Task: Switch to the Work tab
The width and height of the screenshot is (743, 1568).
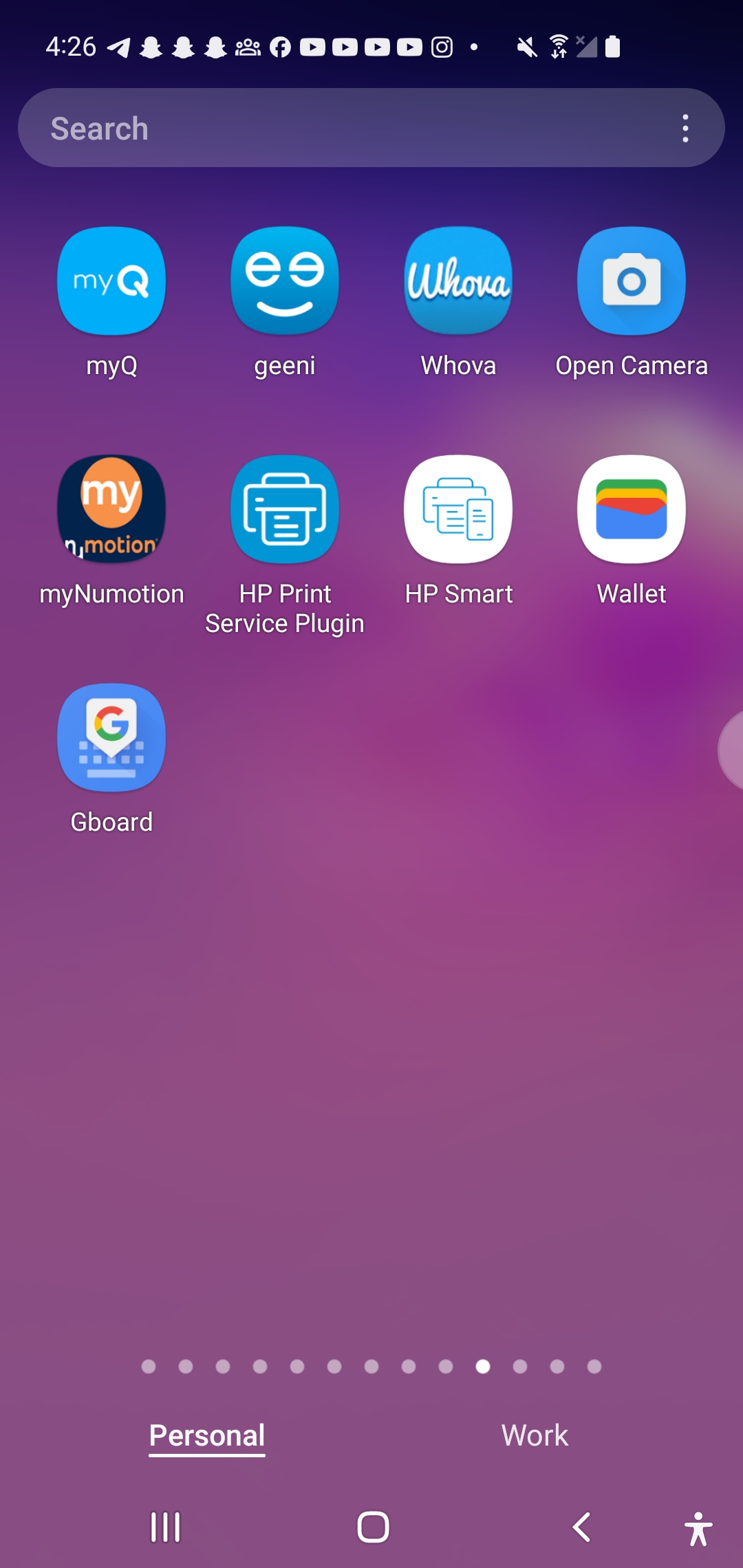Action: tap(535, 1435)
